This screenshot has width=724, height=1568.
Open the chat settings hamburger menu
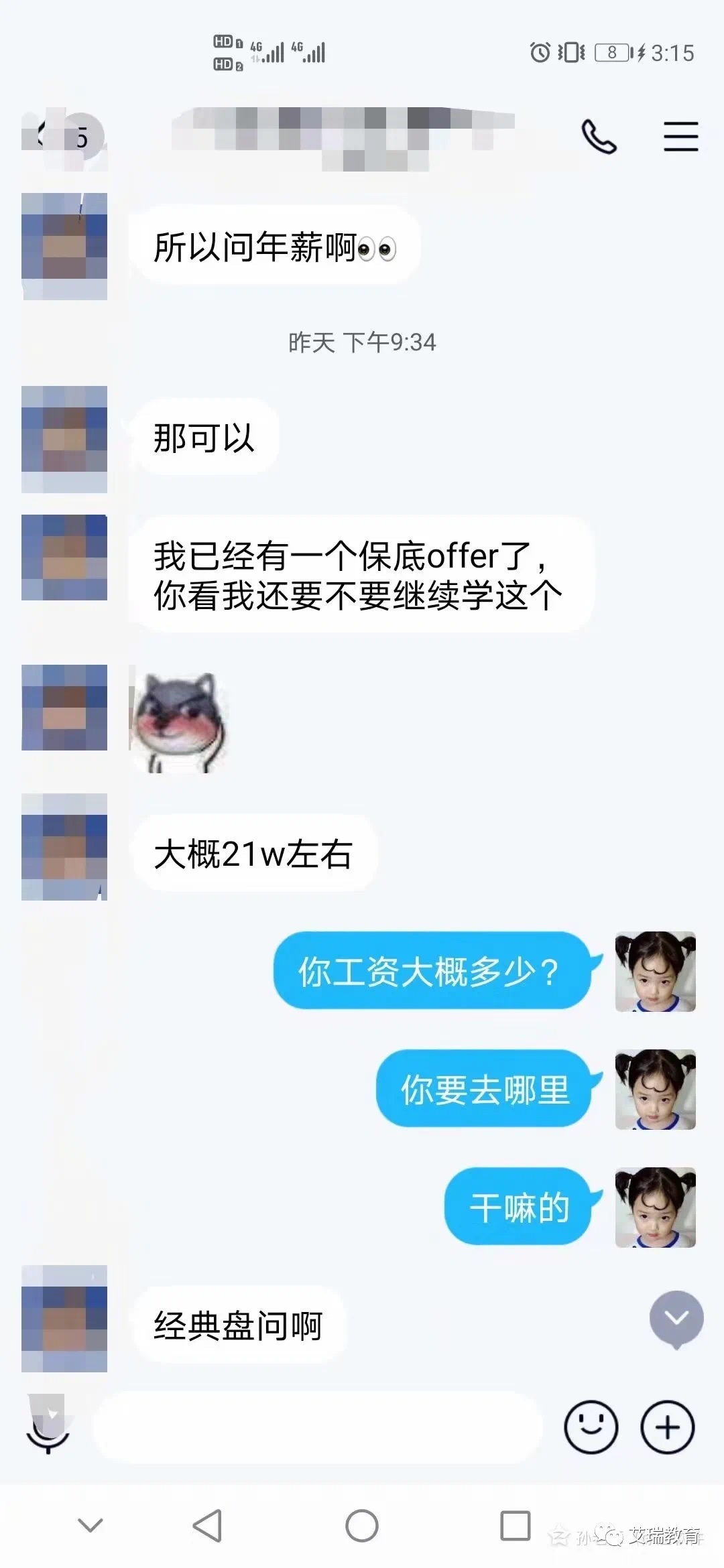680,137
